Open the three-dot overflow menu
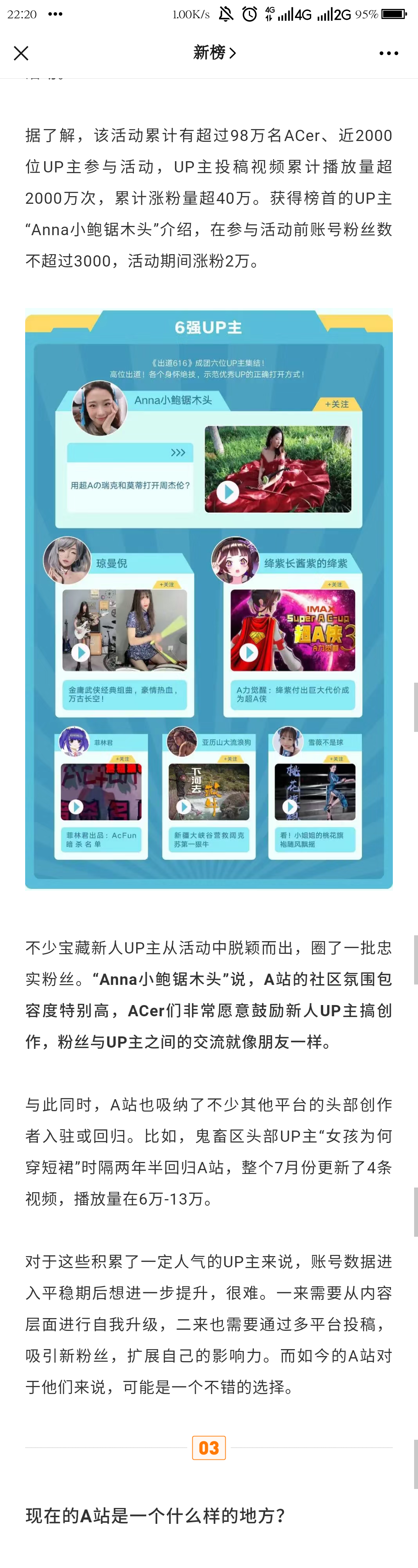The height and width of the screenshot is (1568, 418). pyautogui.click(x=388, y=53)
